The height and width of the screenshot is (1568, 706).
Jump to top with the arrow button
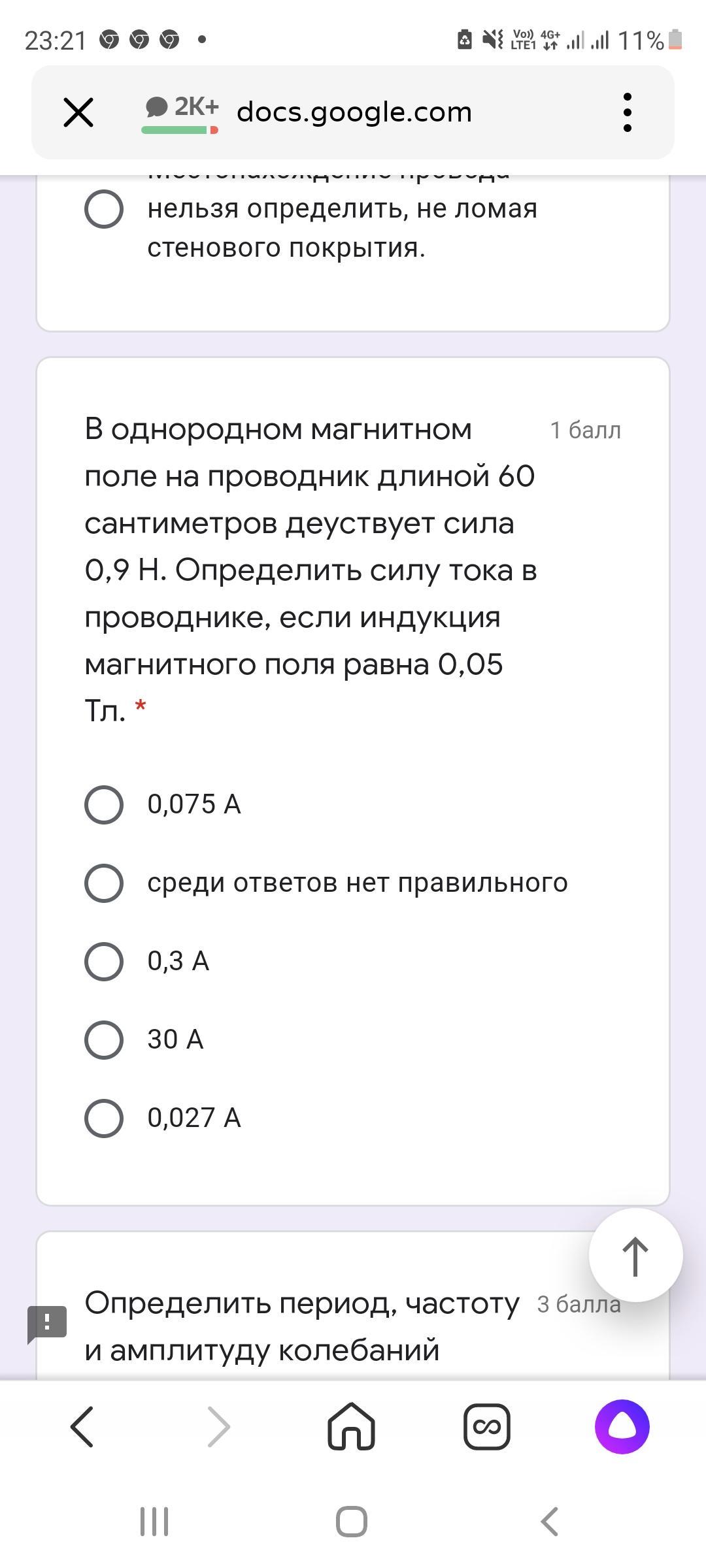635,1255
